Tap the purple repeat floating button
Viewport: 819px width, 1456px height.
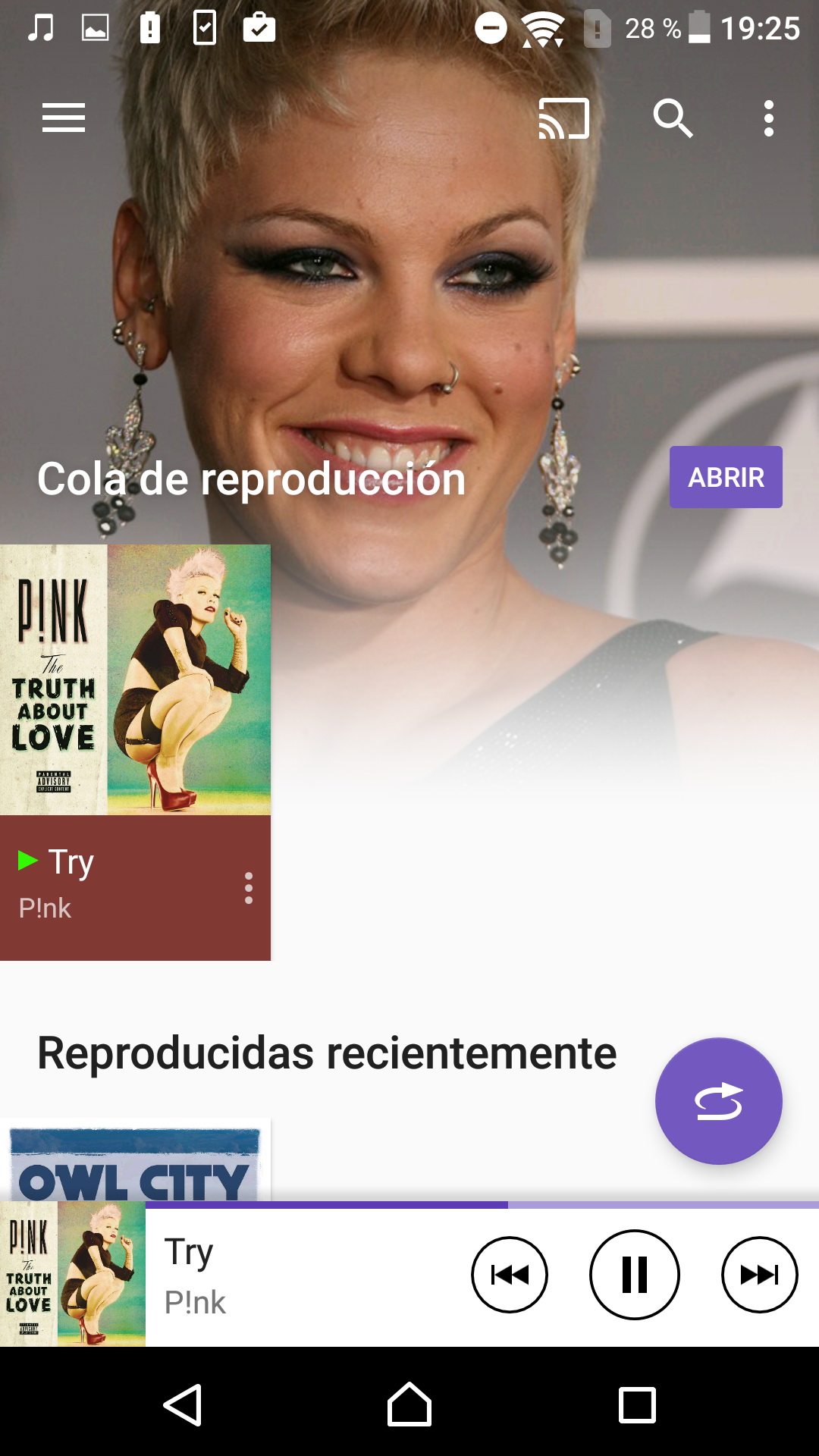[x=718, y=1100]
